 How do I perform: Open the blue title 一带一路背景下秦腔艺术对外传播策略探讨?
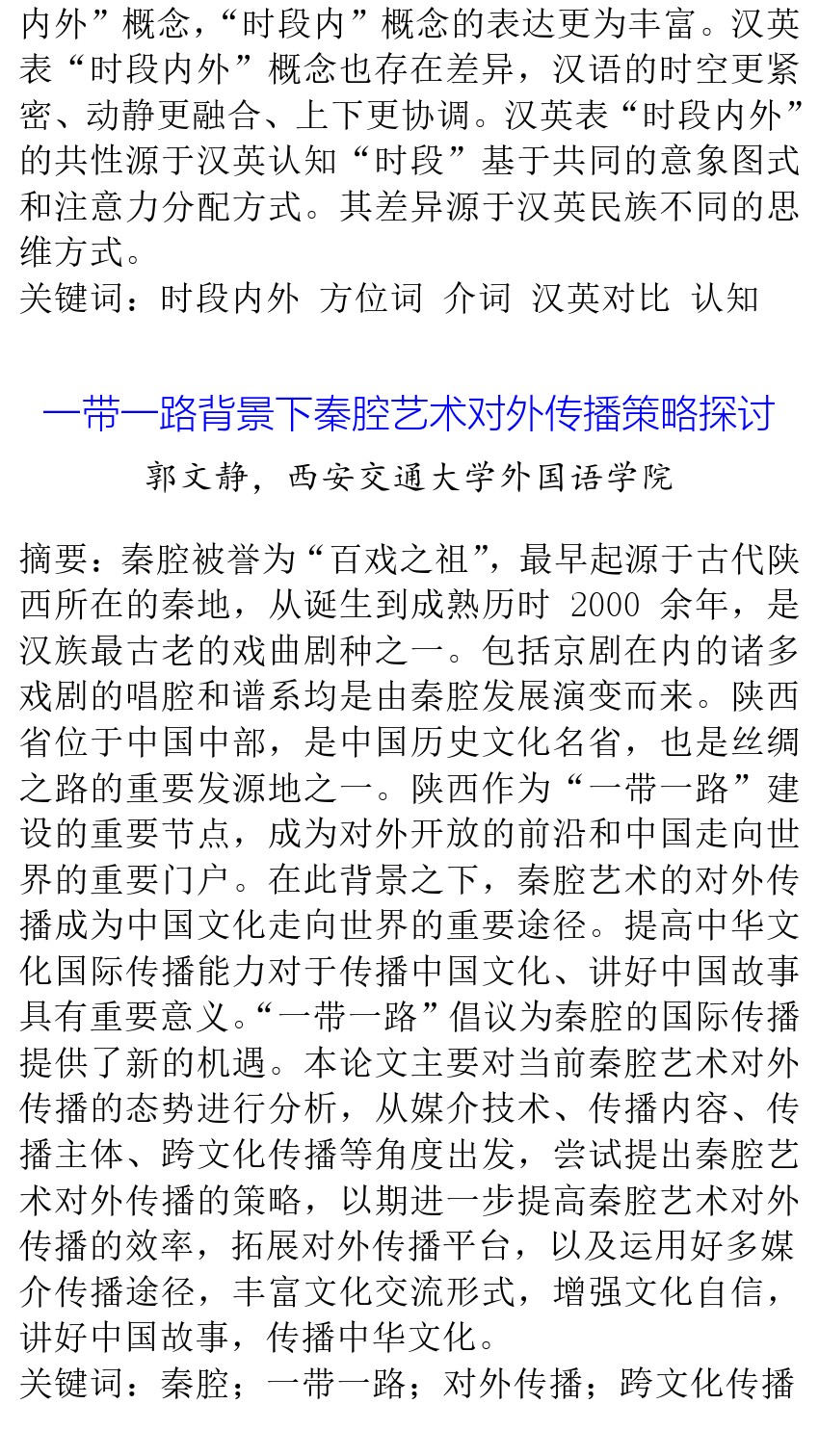(x=409, y=414)
